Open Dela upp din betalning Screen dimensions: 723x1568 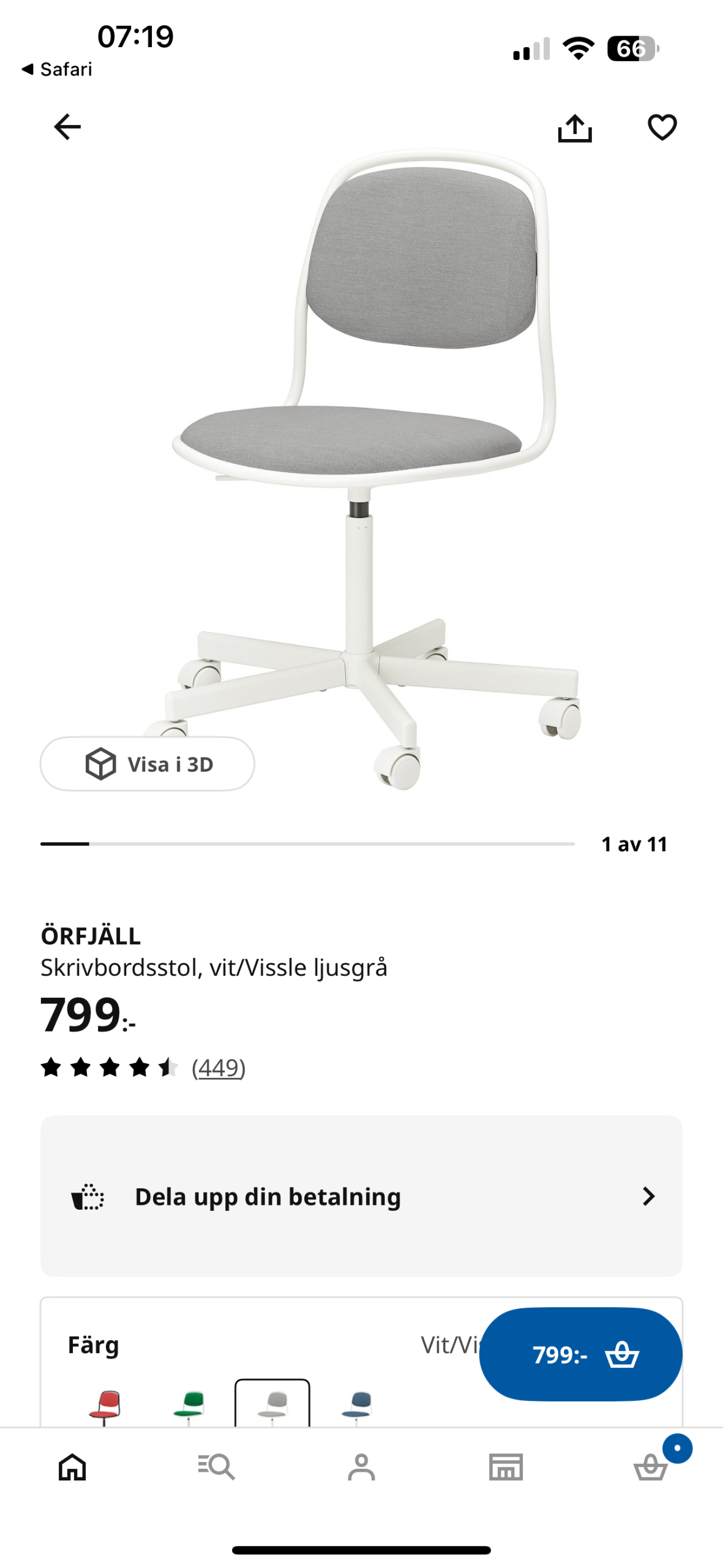(361, 1196)
